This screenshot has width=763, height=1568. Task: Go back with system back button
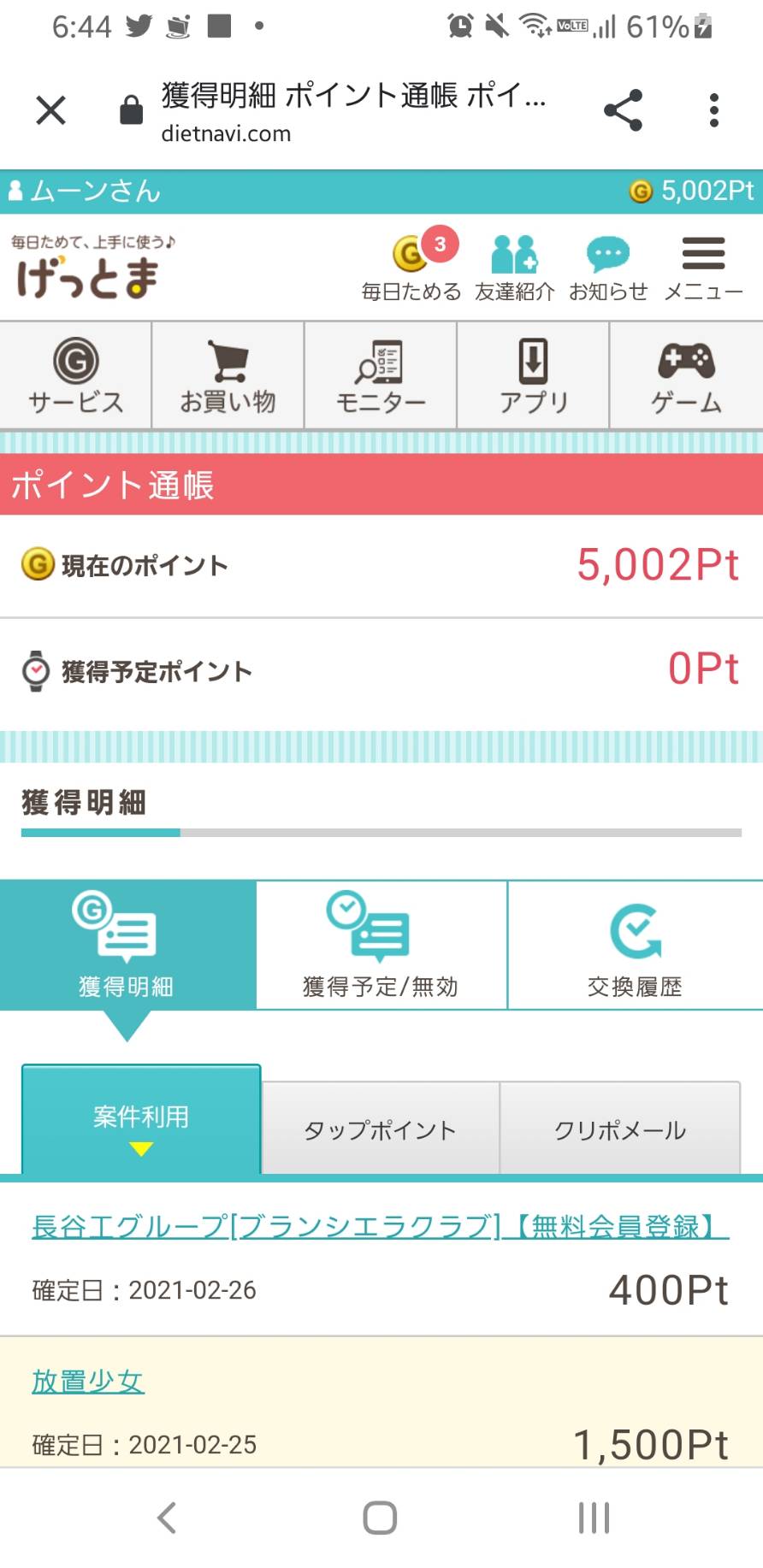click(167, 1518)
